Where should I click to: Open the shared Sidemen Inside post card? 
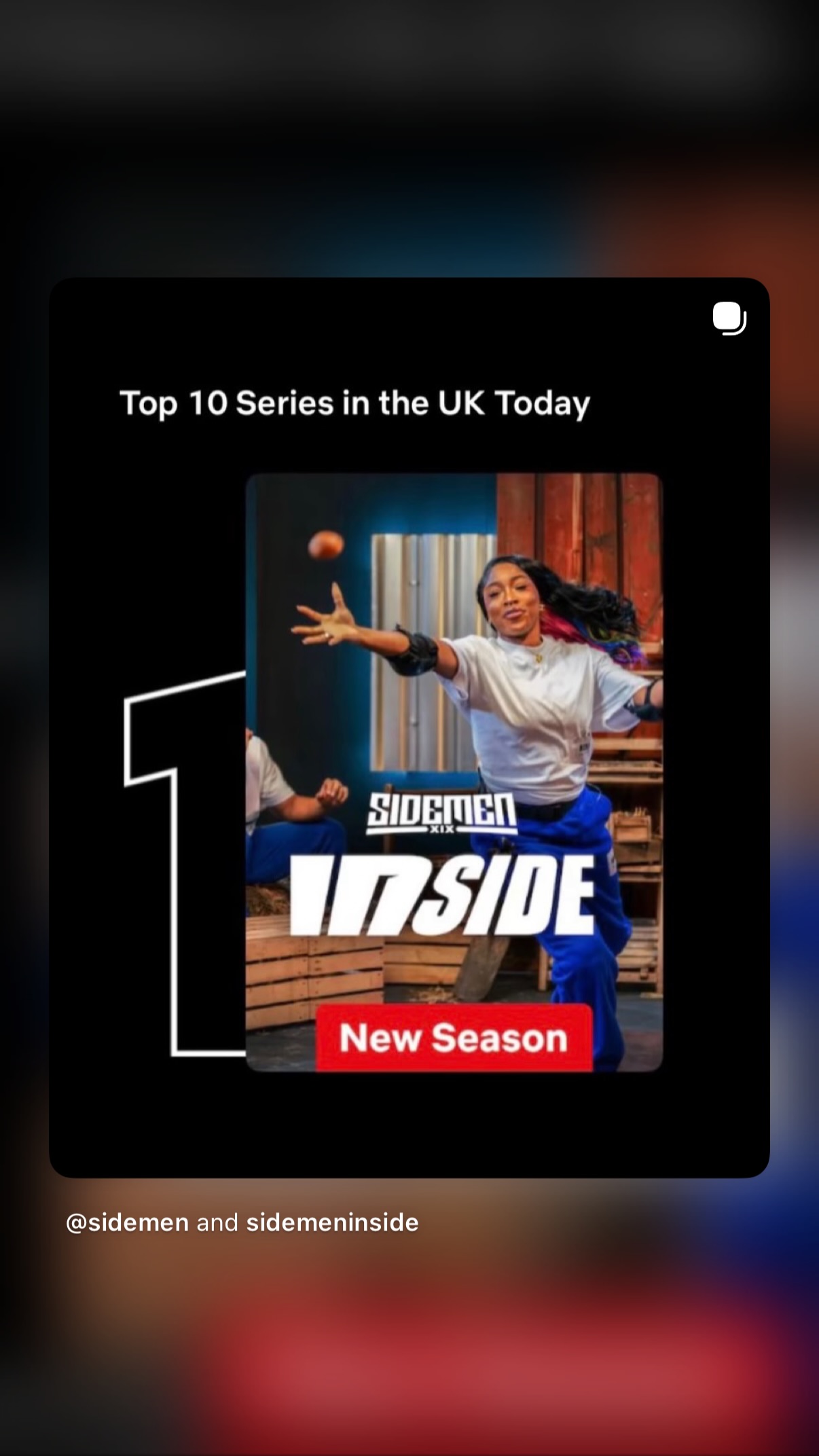coord(409,727)
